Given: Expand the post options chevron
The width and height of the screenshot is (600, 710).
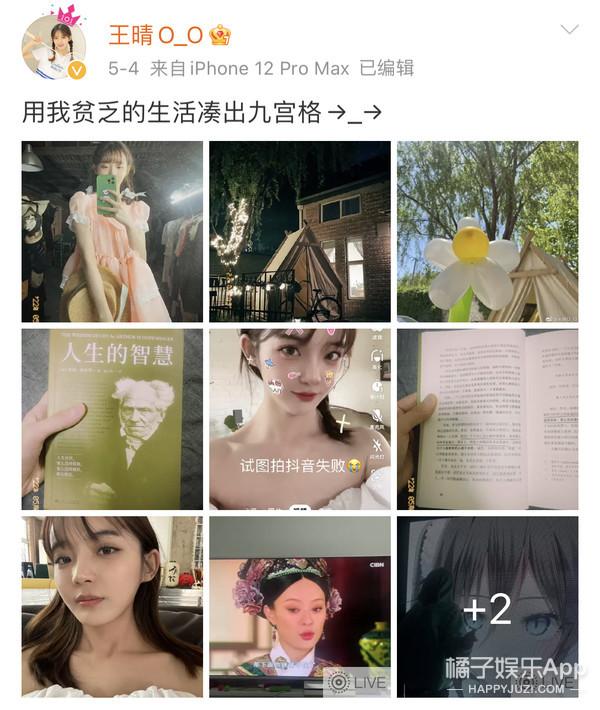Looking at the screenshot, I should tap(569, 30).
